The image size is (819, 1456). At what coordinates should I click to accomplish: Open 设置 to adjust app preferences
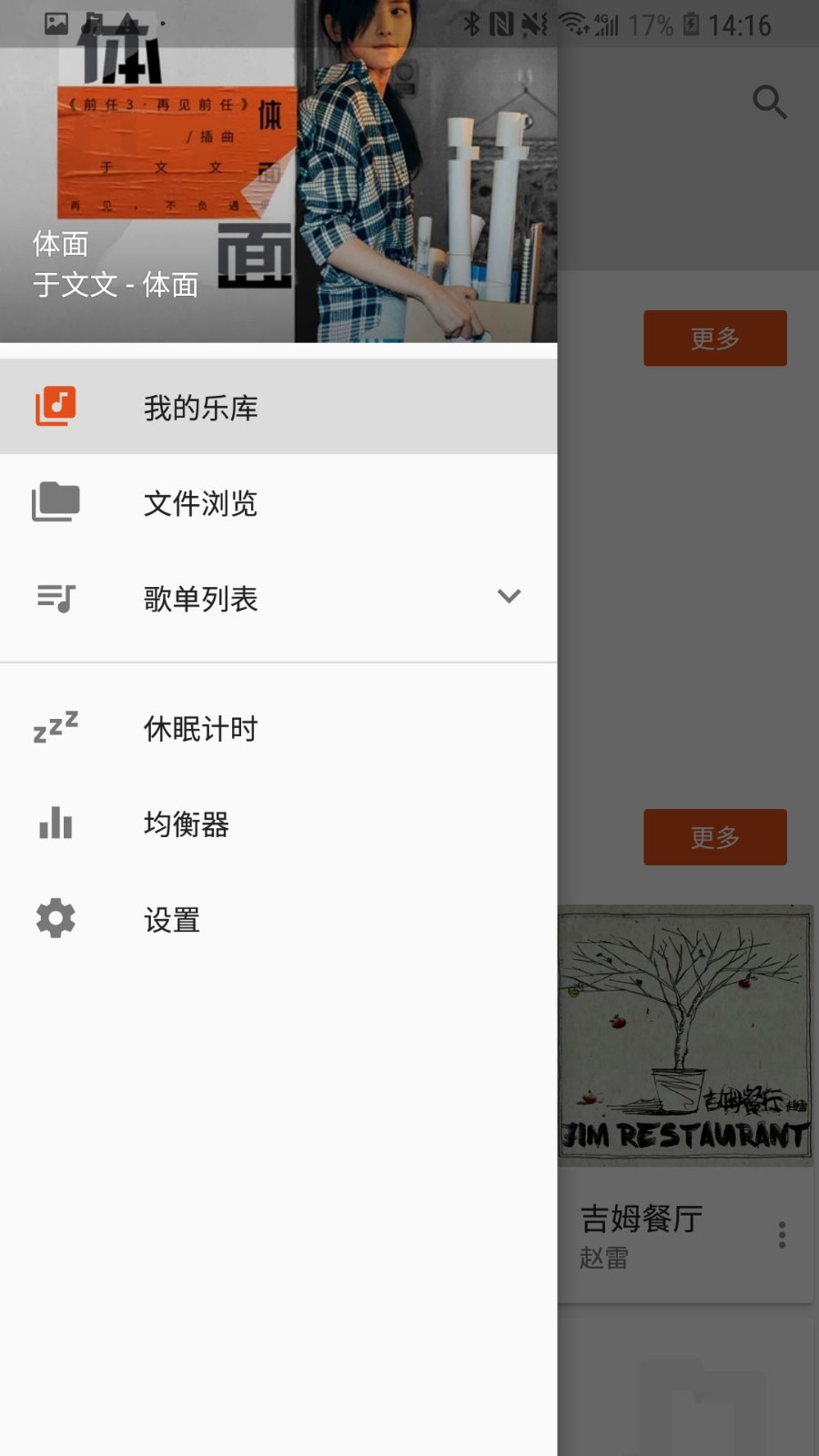tap(171, 919)
